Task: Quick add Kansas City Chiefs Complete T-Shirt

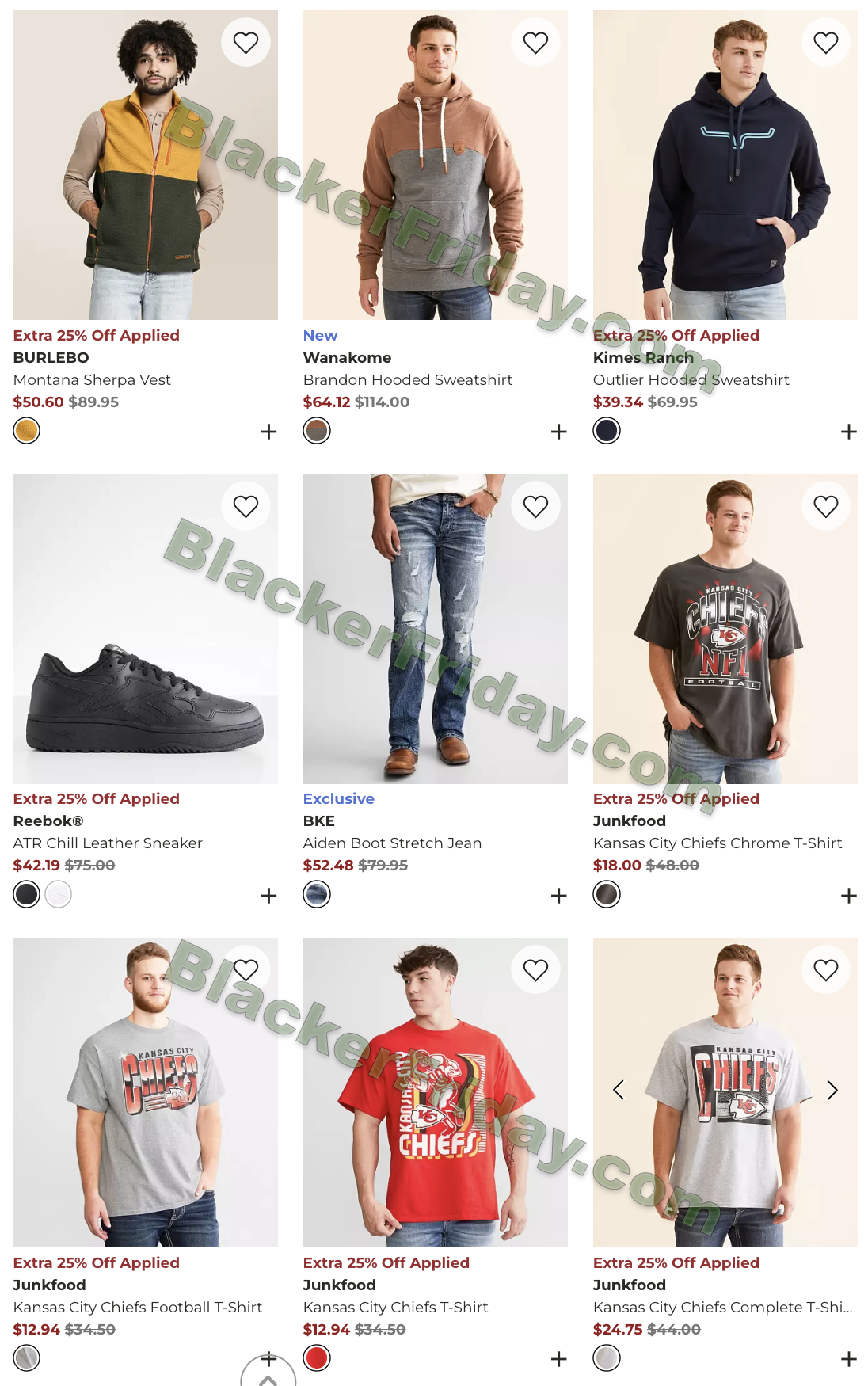Action: click(848, 1359)
